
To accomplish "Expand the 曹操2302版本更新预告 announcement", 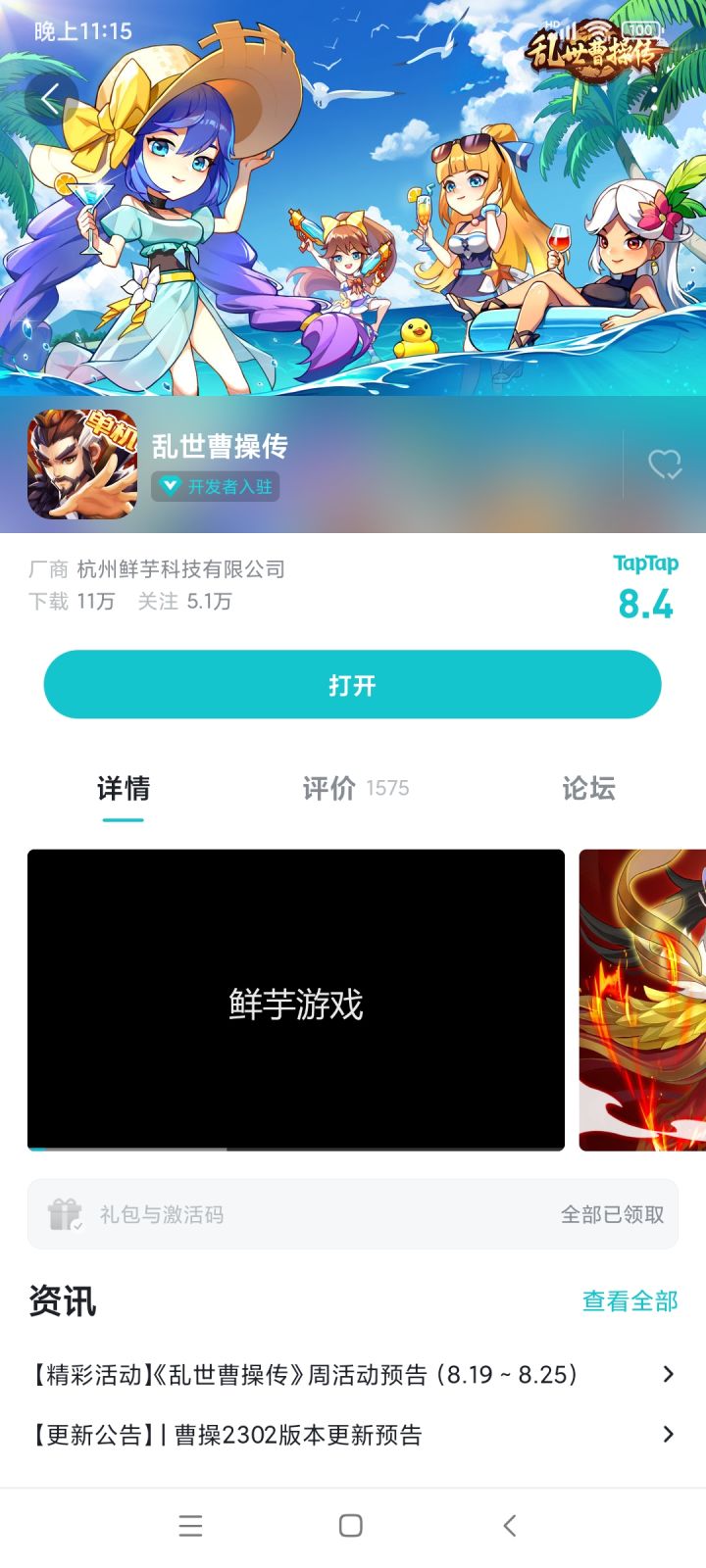I will tap(353, 1434).
